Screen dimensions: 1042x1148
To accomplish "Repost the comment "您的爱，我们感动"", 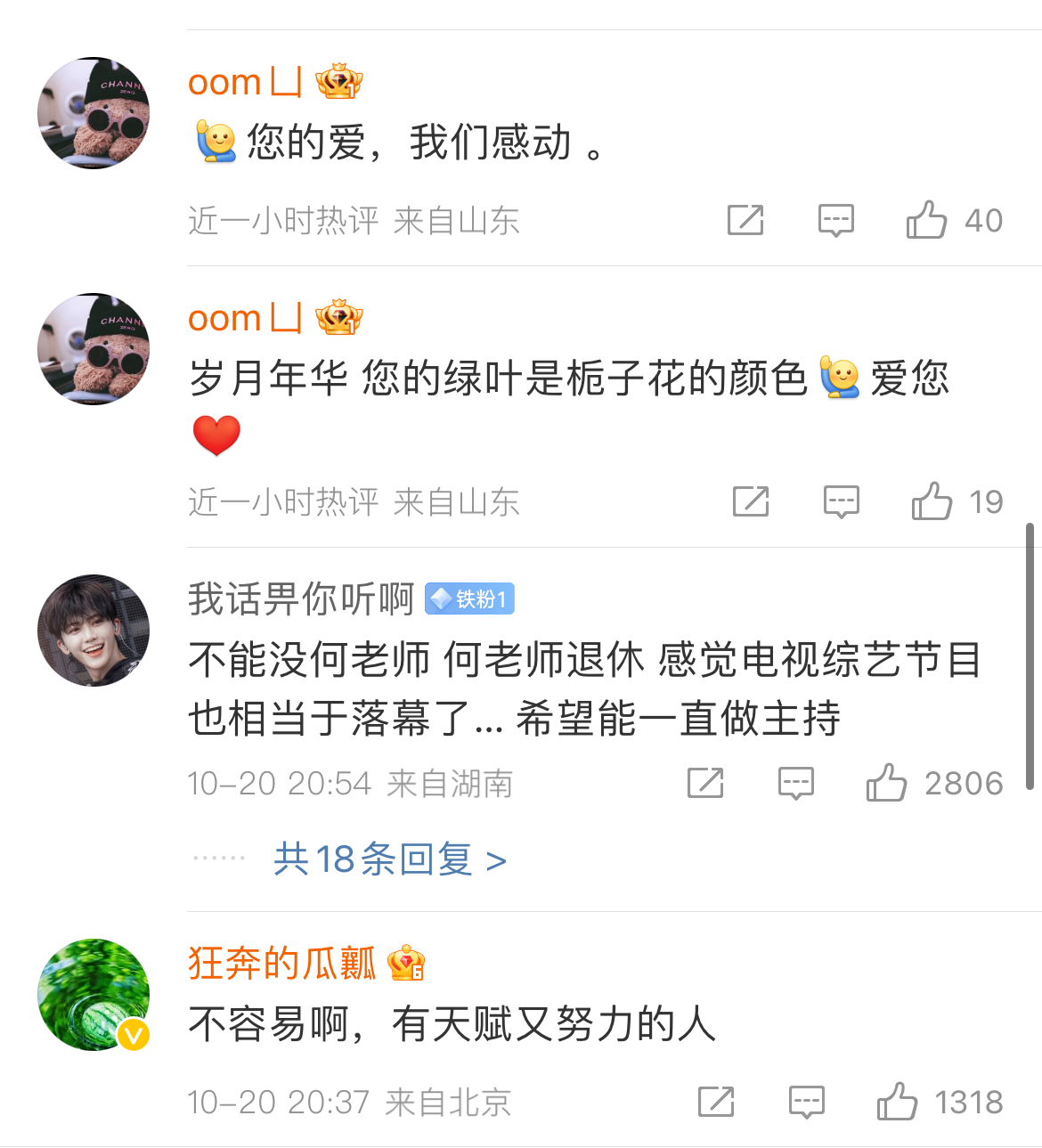I will coord(745,220).
